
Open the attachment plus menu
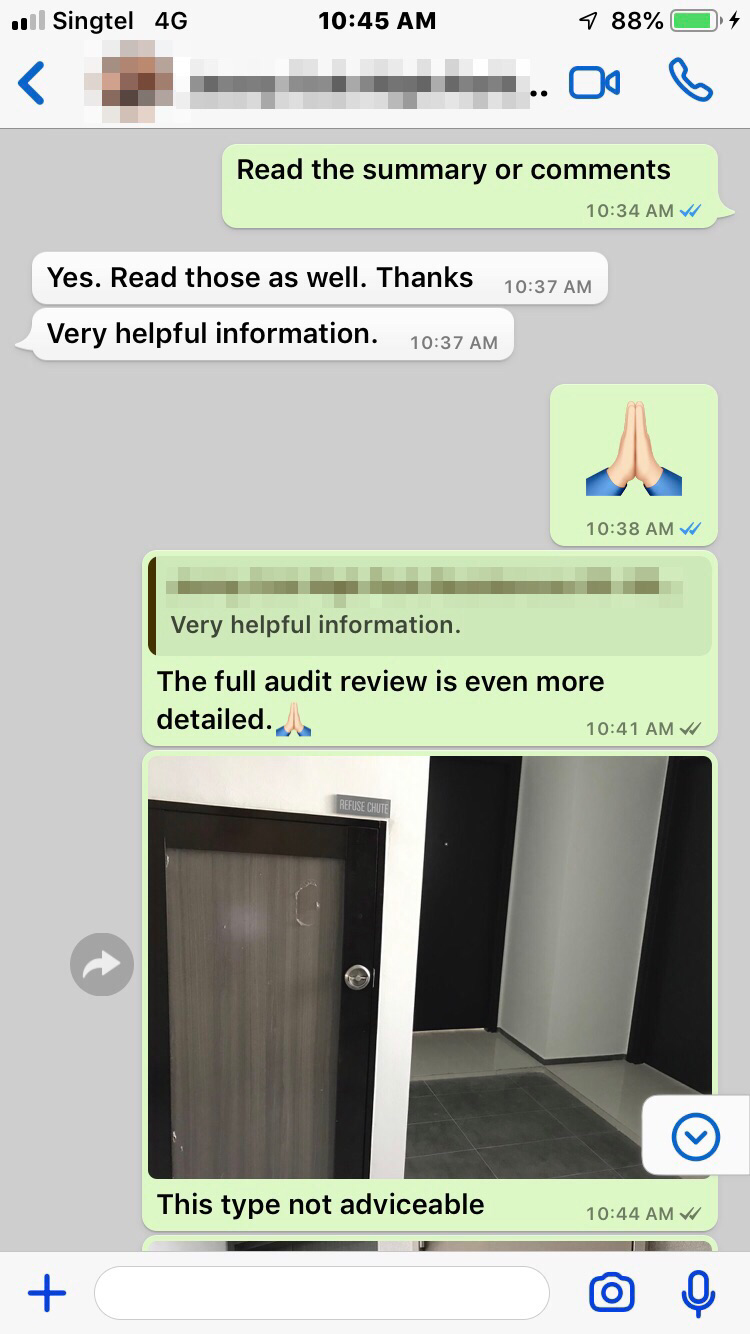point(46,1293)
